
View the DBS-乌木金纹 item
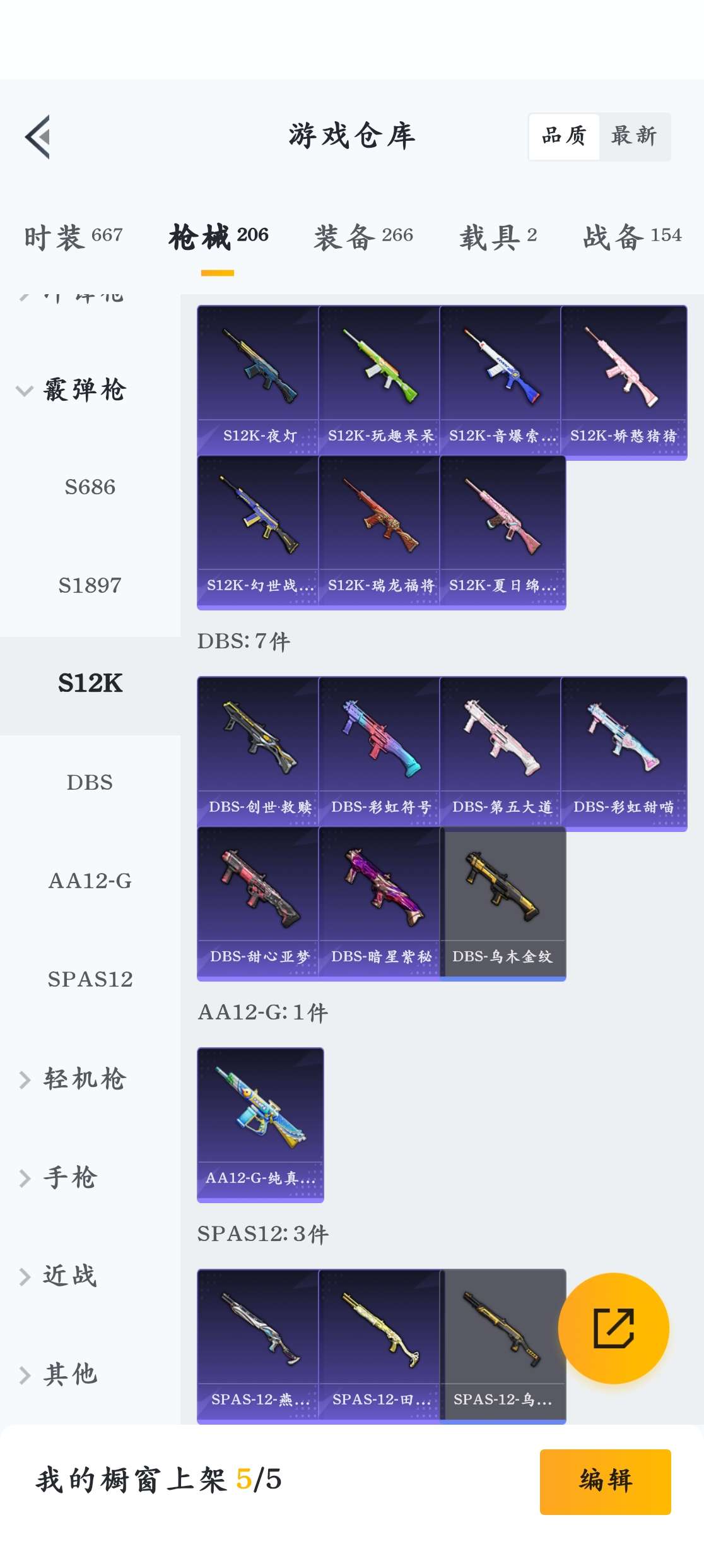pos(503,902)
